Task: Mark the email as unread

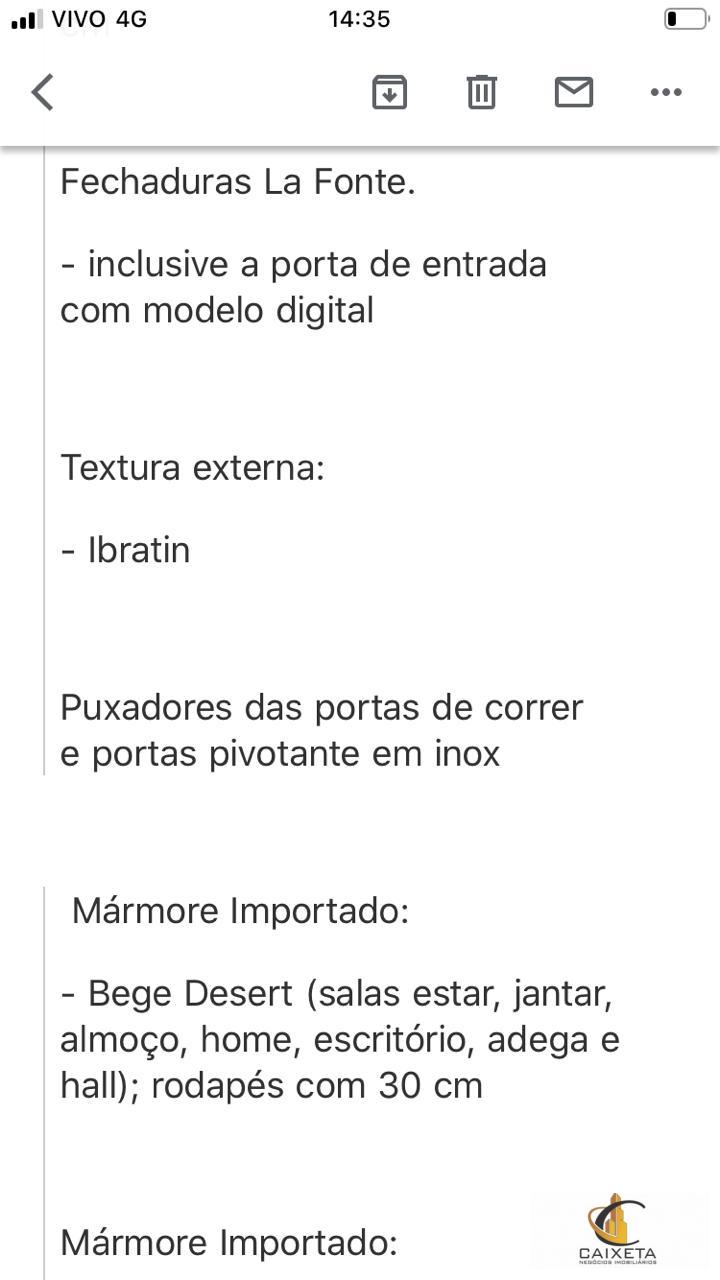Action: click(x=574, y=92)
